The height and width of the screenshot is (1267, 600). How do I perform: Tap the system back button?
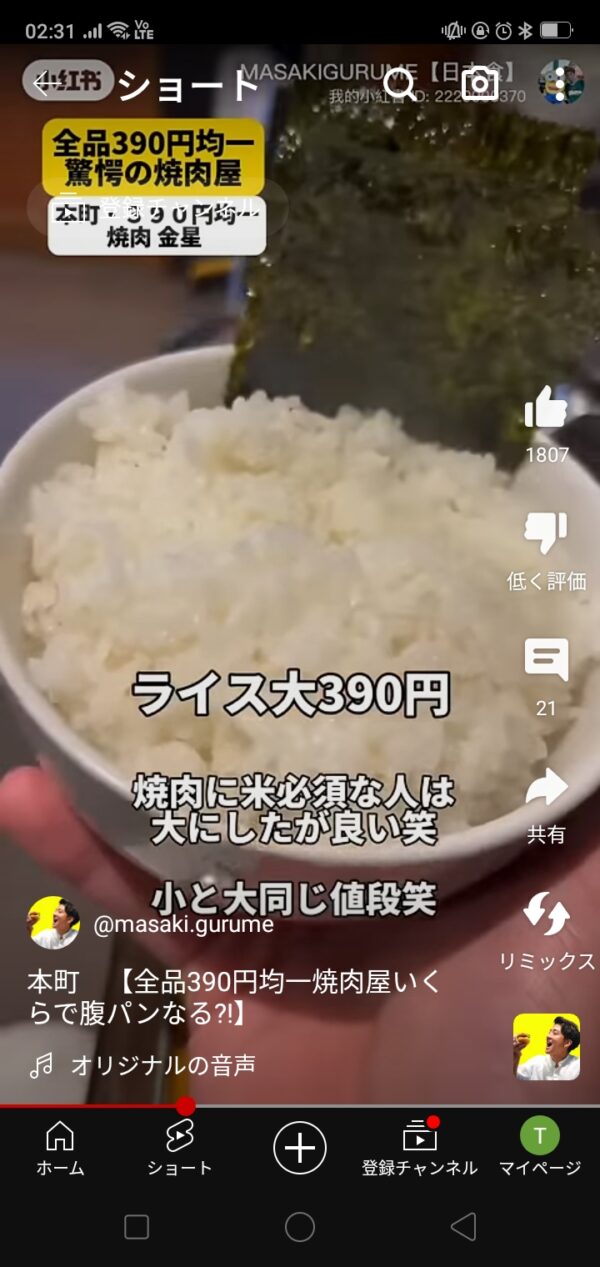[x=462, y=1227]
